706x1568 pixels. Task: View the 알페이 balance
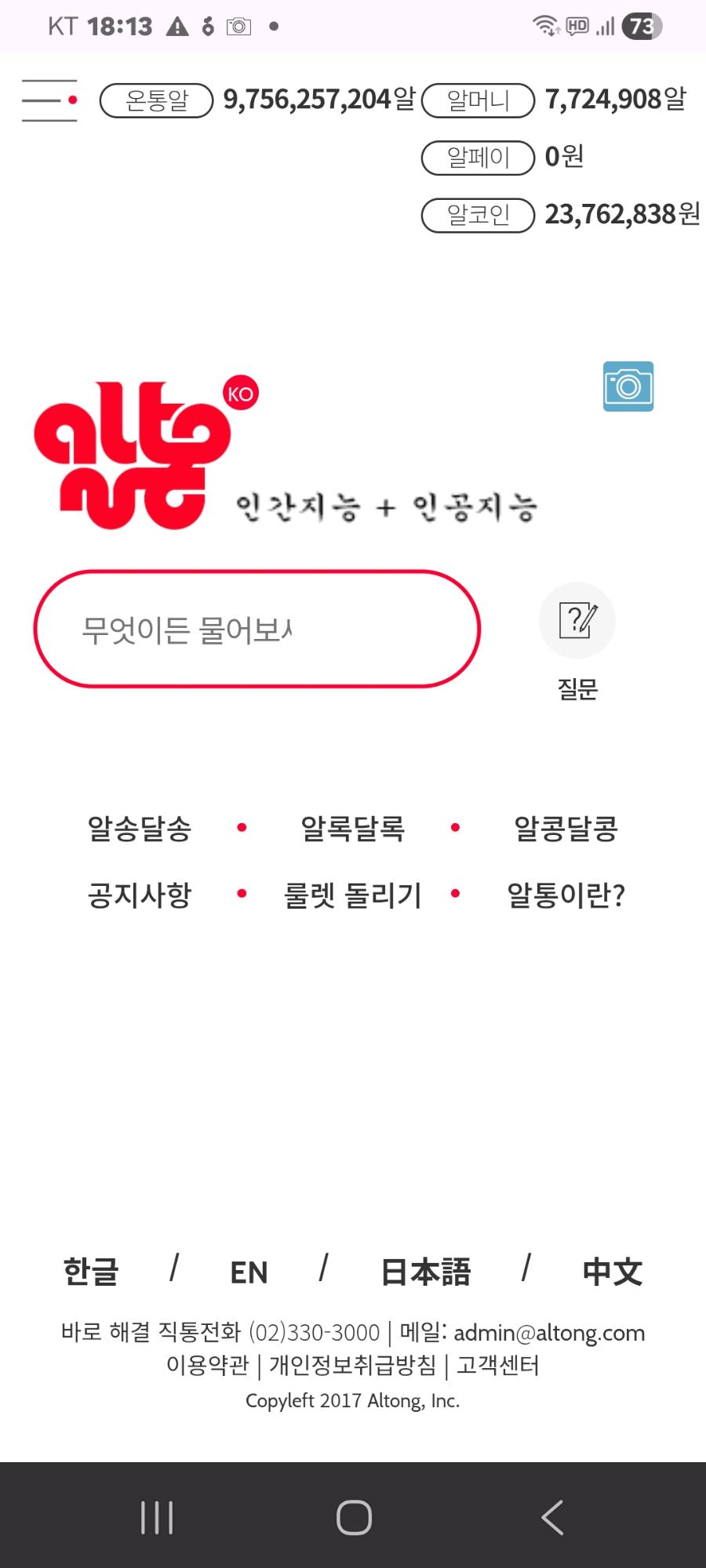(x=478, y=158)
